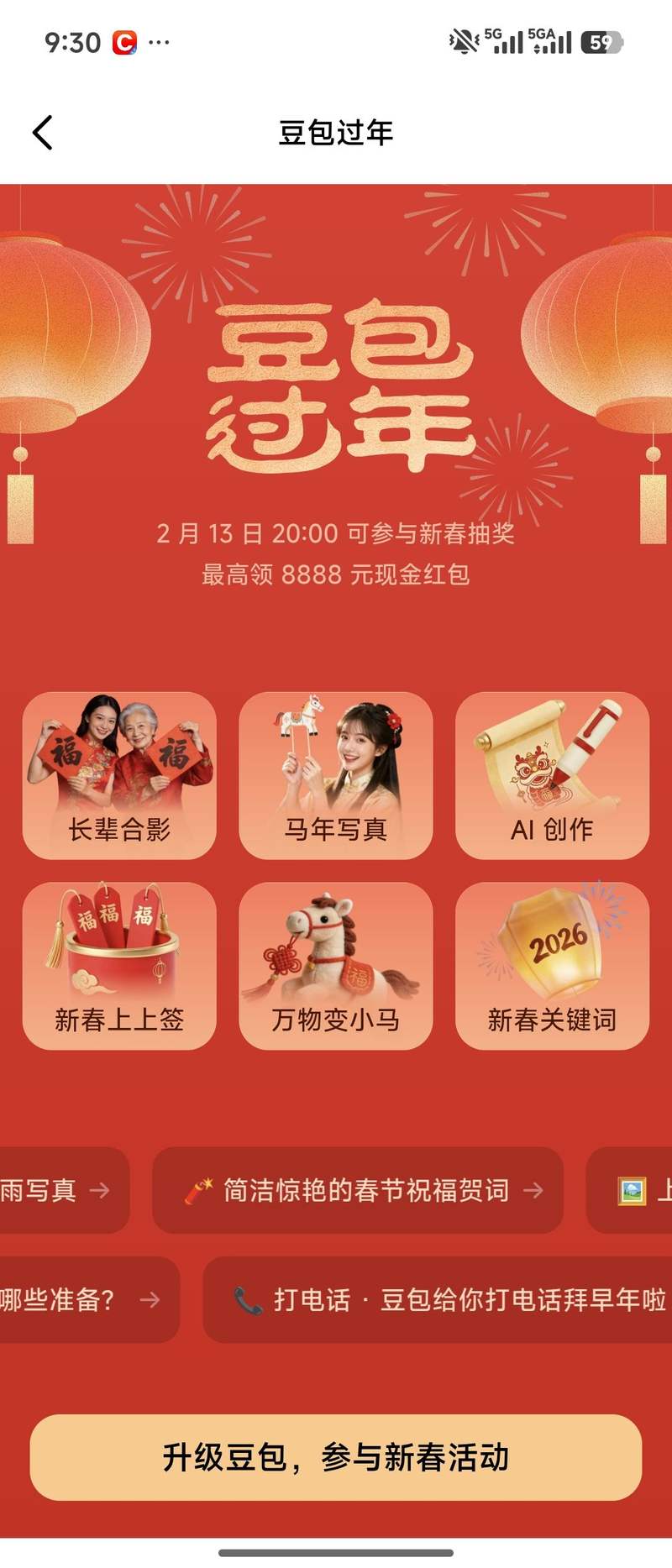The height and width of the screenshot is (1568, 672).
Task: Select the 打电话 · 豆包给你打电话拜早年啦 chip
Action: (x=445, y=1299)
